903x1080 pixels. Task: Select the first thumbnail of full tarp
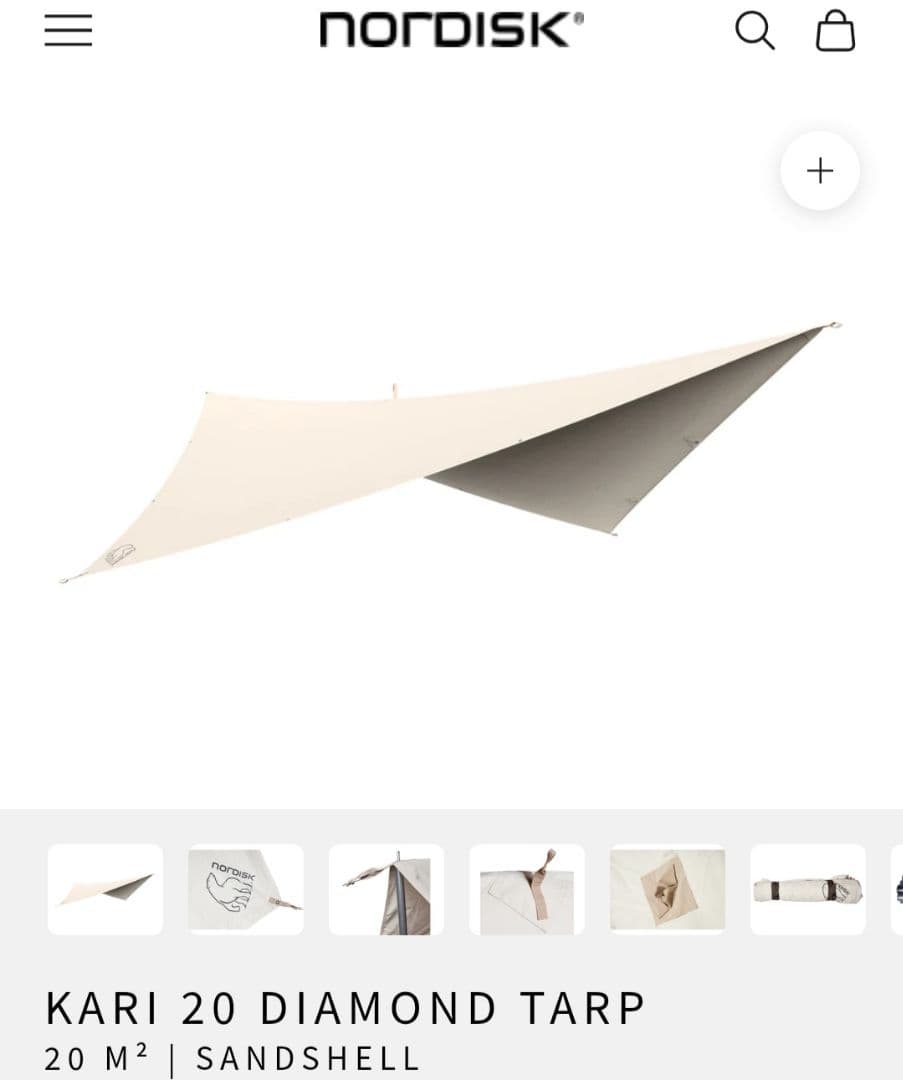(105, 889)
